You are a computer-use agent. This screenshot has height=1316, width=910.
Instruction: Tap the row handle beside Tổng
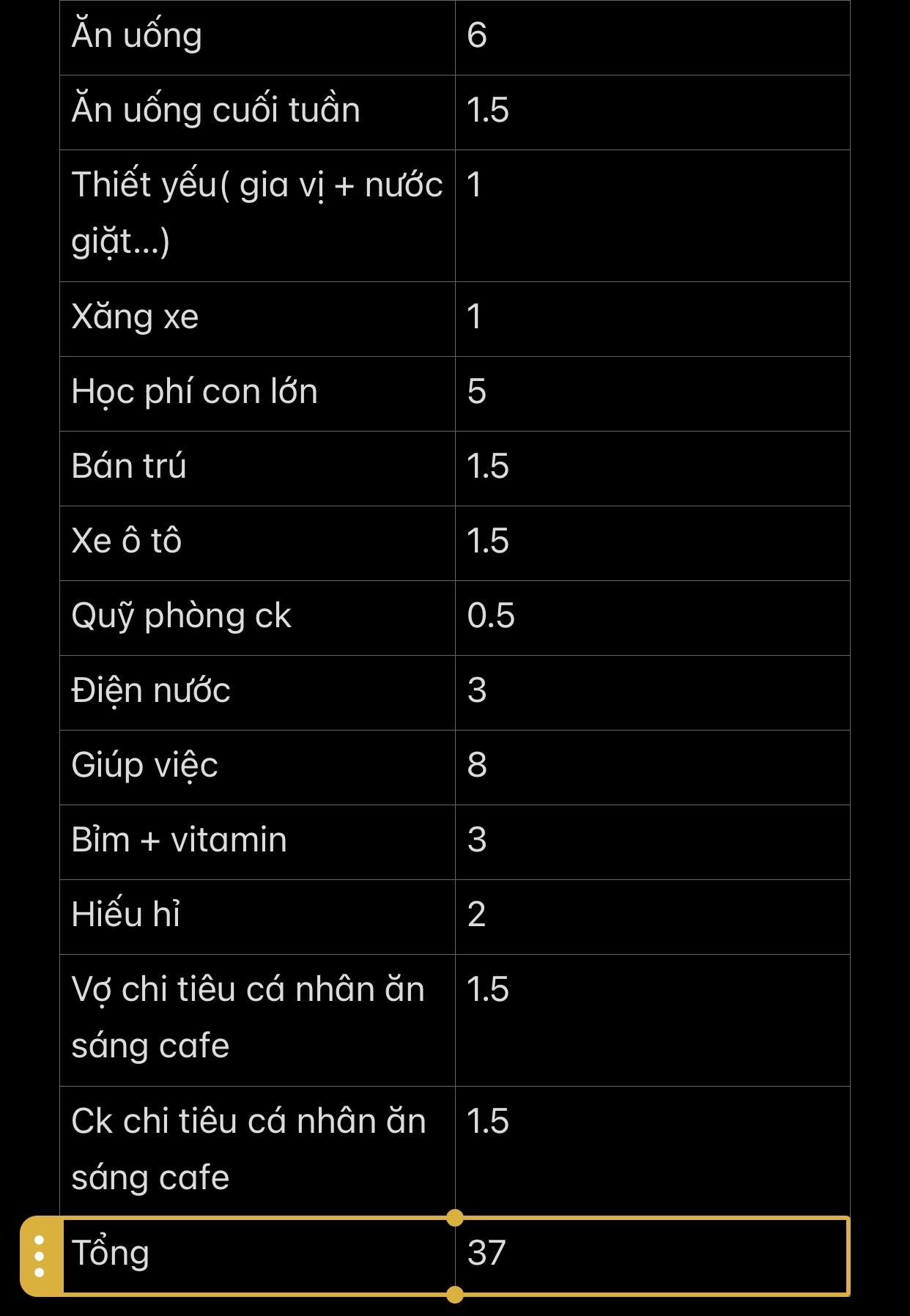click(x=40, y=1256)
